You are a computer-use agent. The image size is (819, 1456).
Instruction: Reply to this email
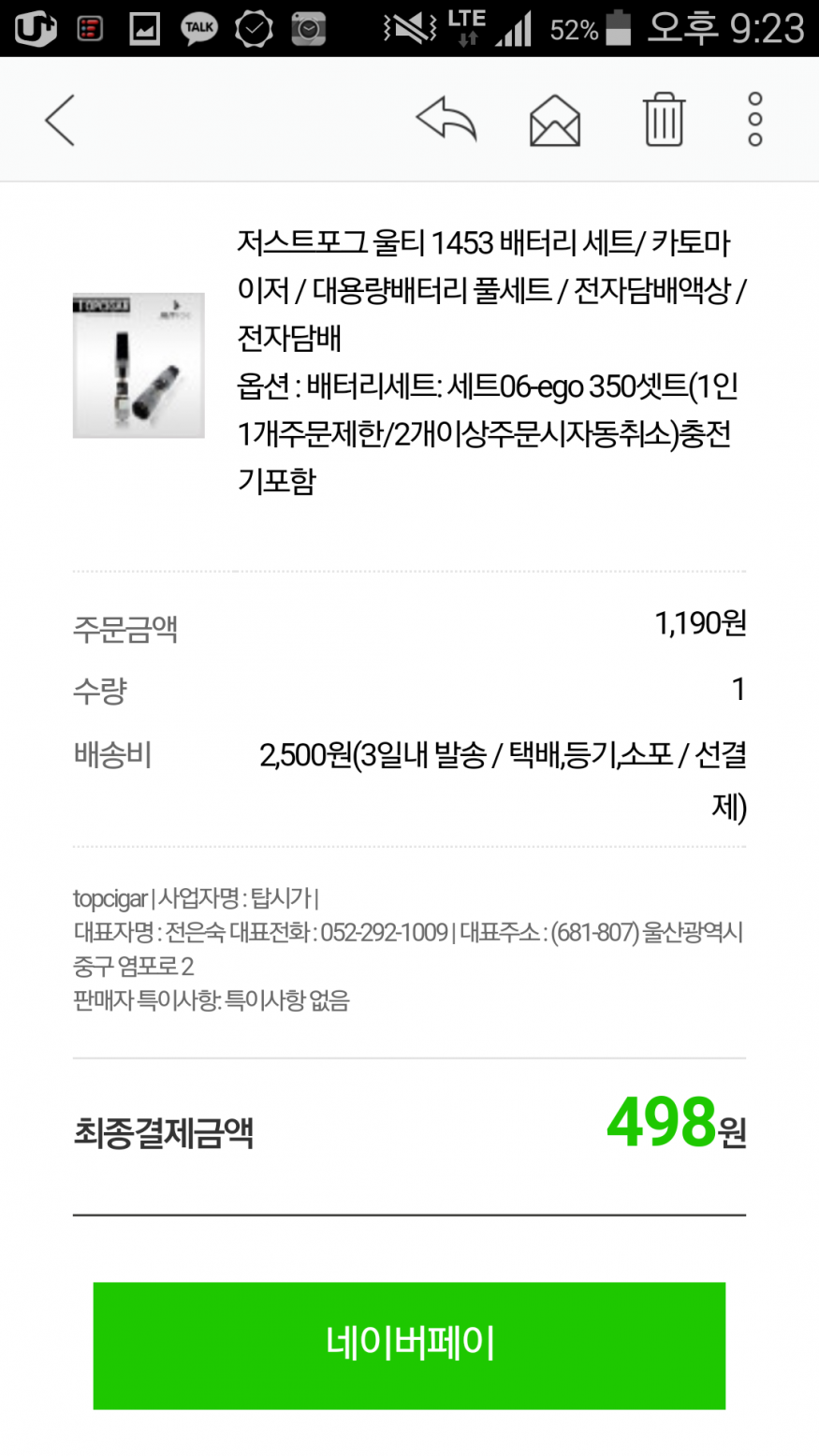pyautogui.click(x=446, y=120)
